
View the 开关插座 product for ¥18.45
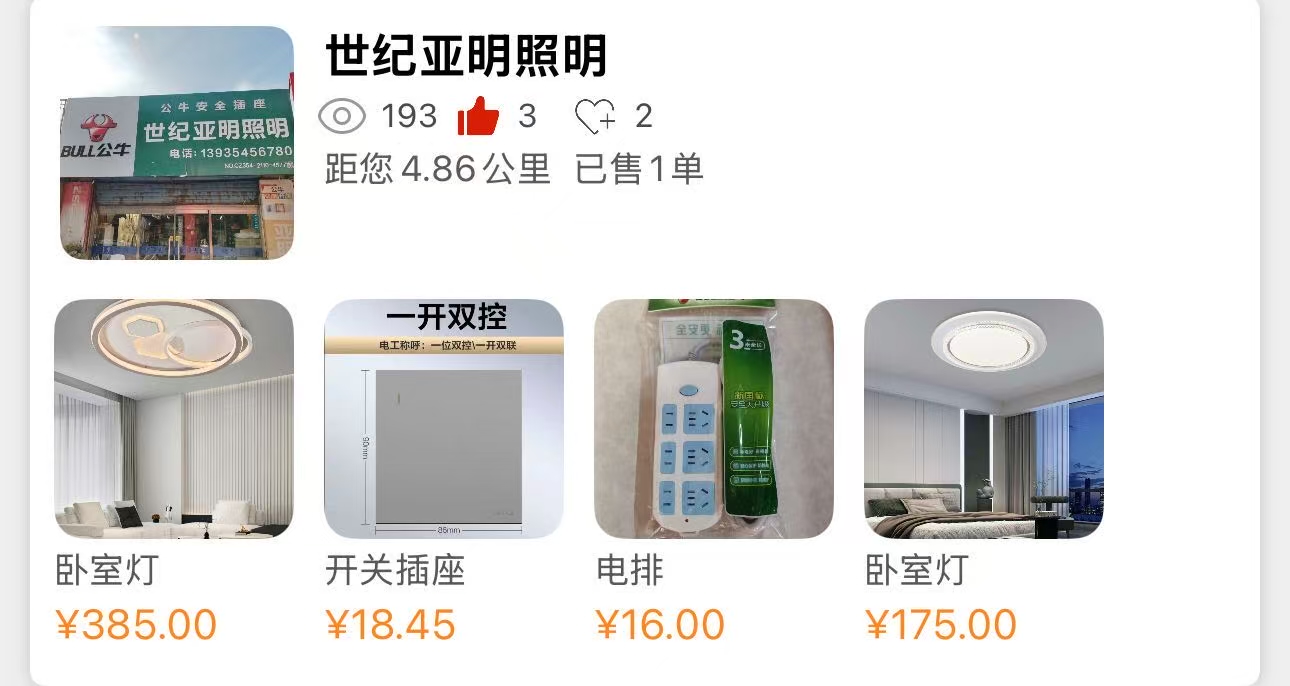(x=444, y=419)
